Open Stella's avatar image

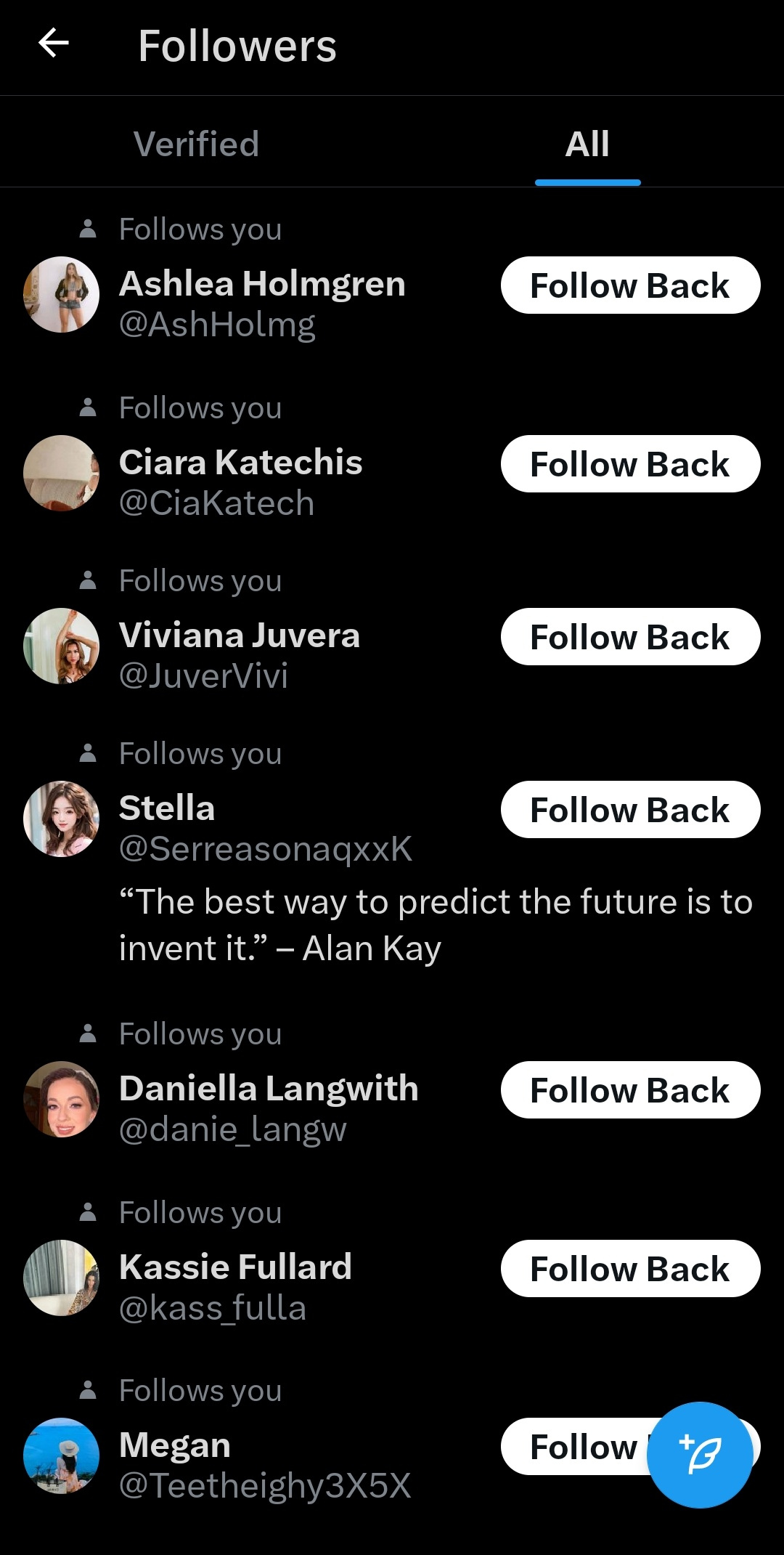tap(61, 818)
